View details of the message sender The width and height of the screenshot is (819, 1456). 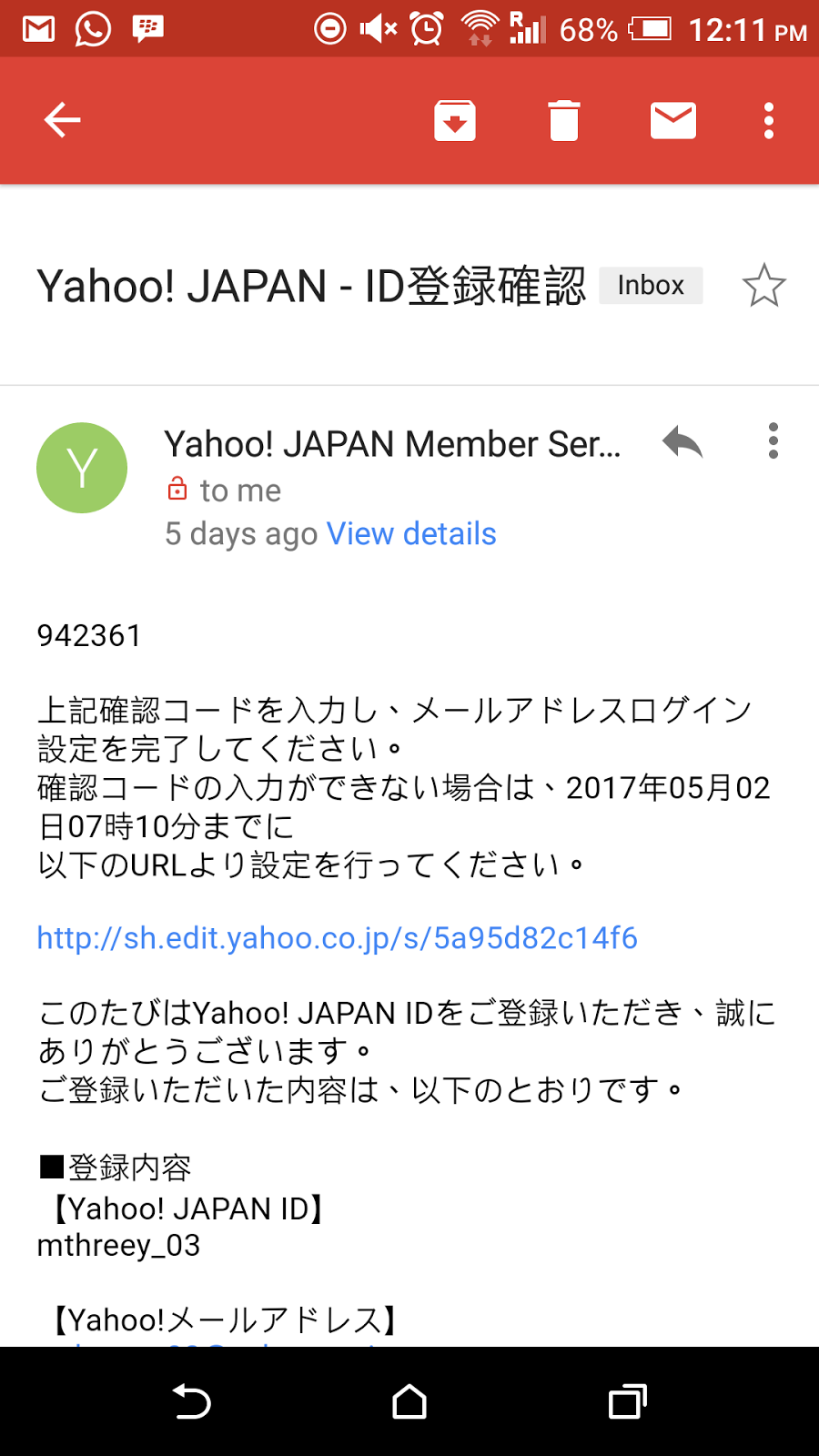pyautogui.click(x=410, y=533)
